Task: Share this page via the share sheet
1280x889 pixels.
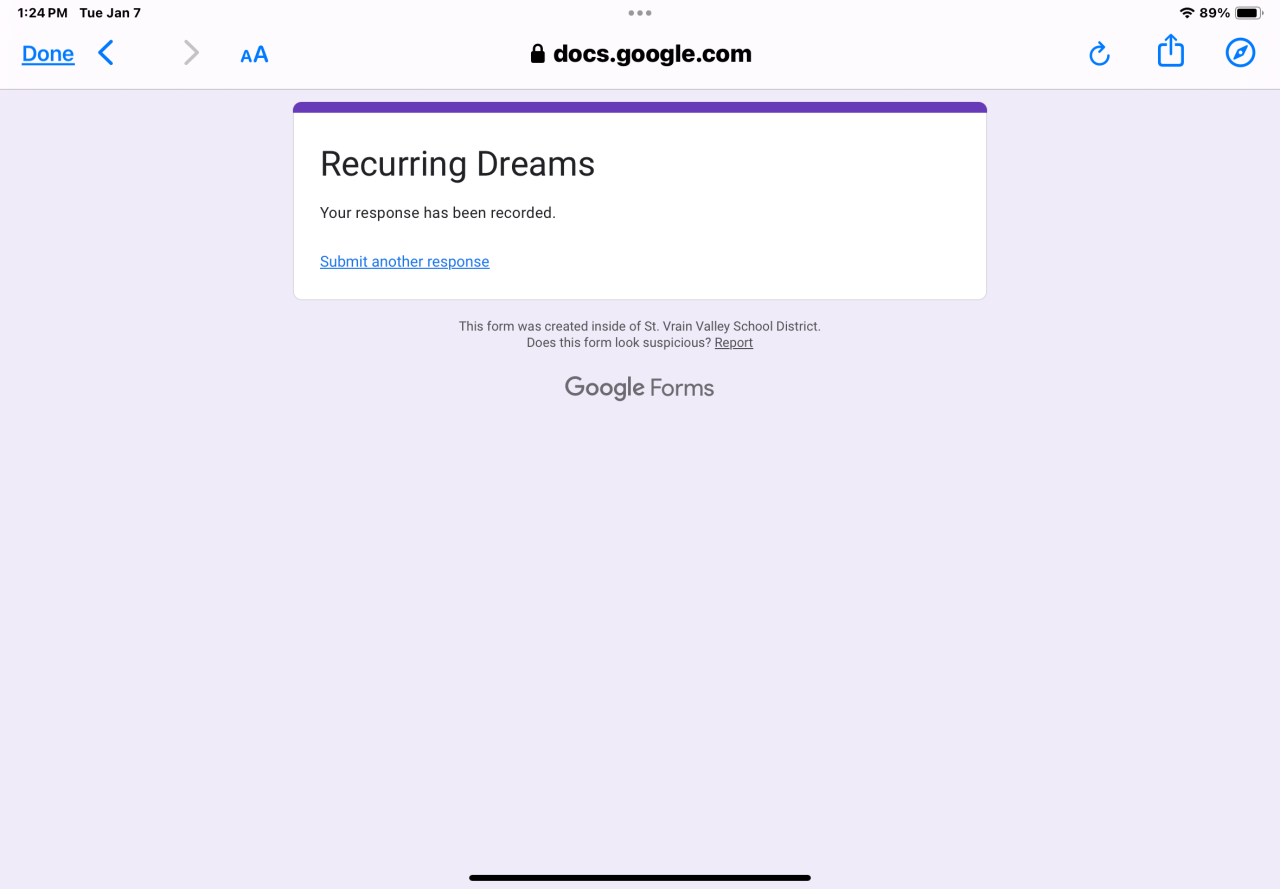Action: (1170, 52)
